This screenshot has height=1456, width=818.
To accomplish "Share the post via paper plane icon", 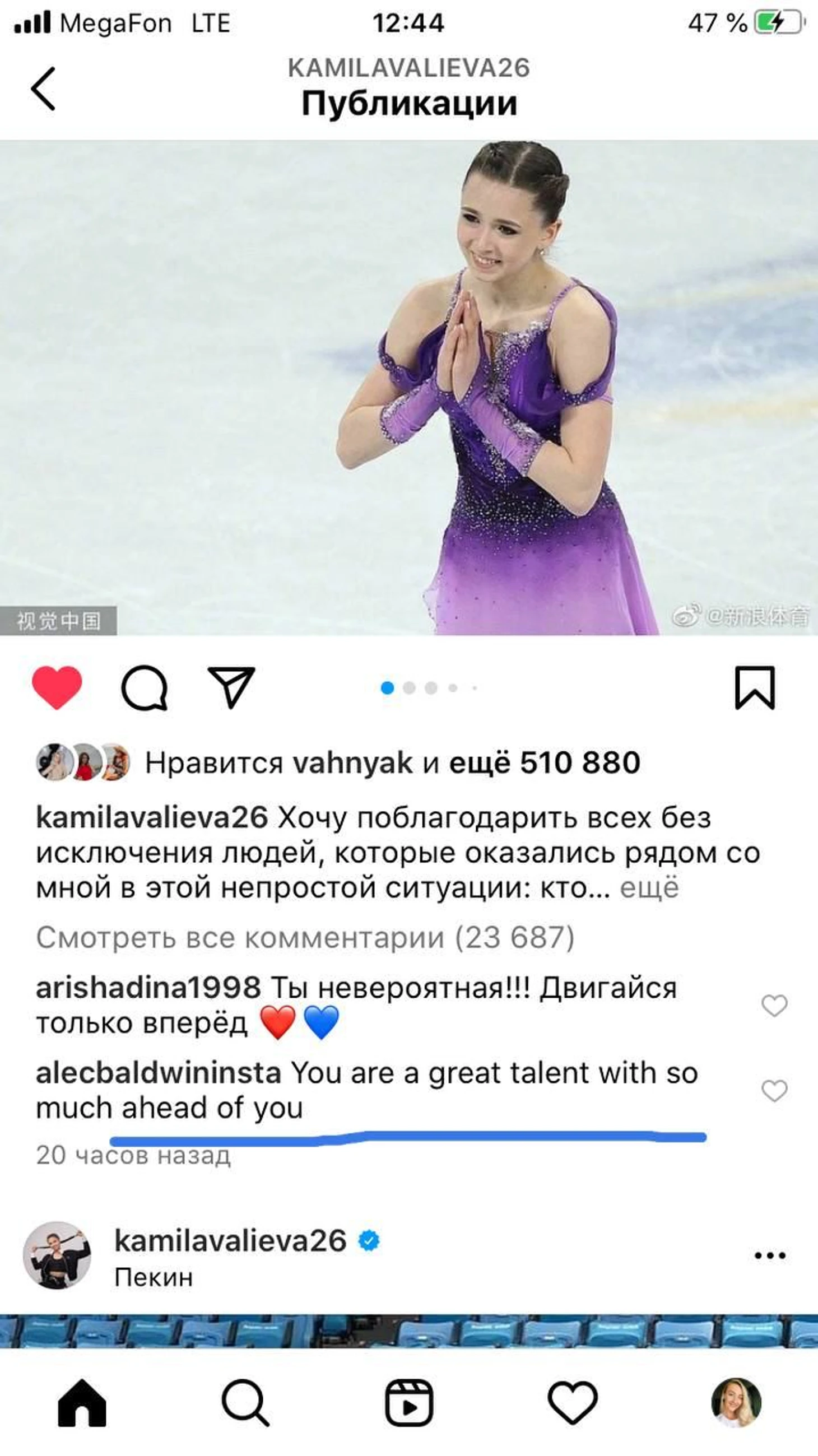I will pos(231,687).
